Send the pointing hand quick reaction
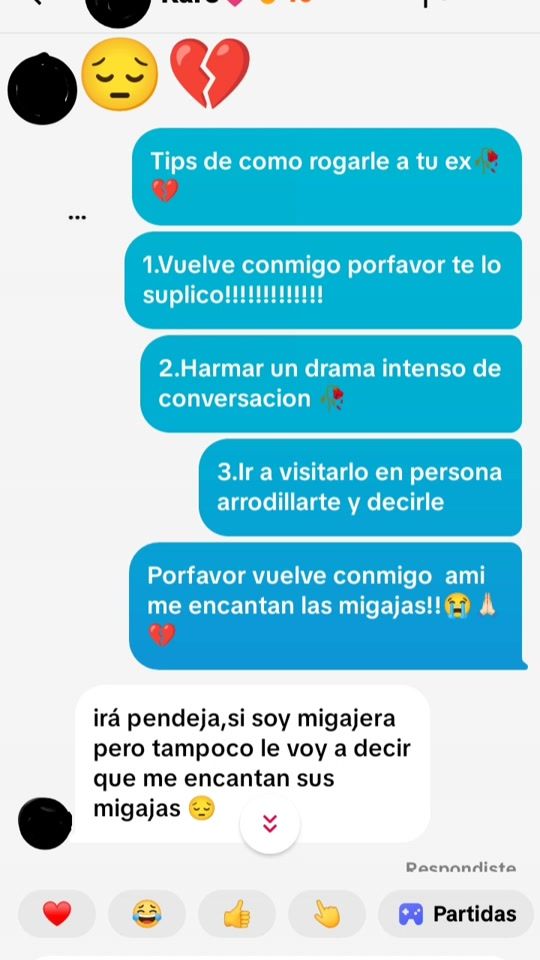This screenshot has width=540, height=960. click(x=327, y=914)
